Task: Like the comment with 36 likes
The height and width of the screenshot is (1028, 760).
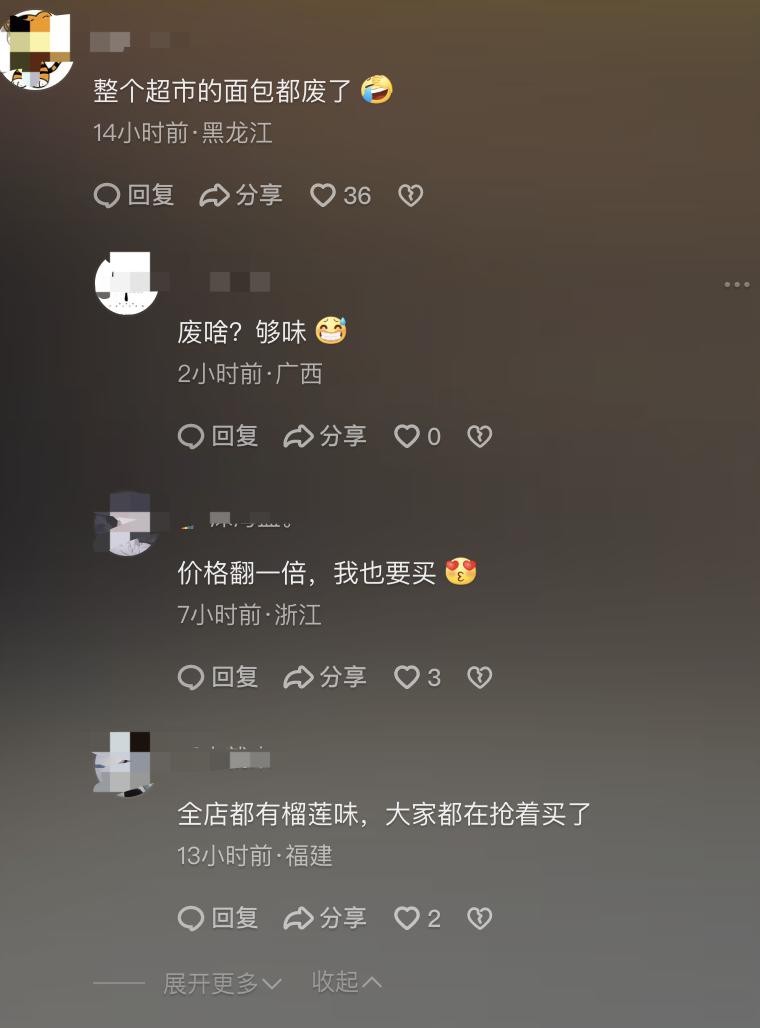Action: pyautogui.click(x=323, y=195)
